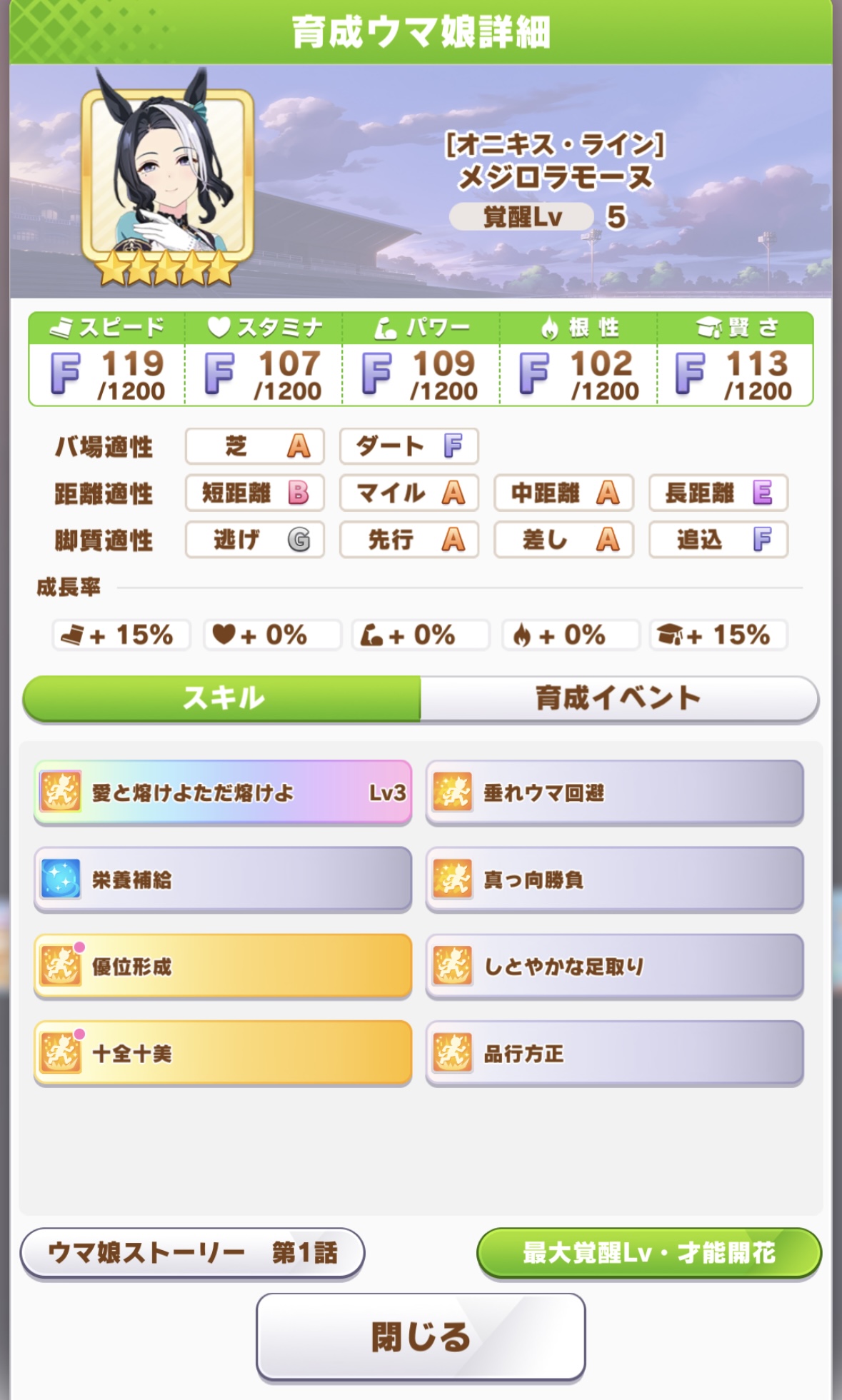View the 垂れウマ回避 skill
This screenshot has height=1400, width=842.
pyautogui.click(x=614, y=792)
